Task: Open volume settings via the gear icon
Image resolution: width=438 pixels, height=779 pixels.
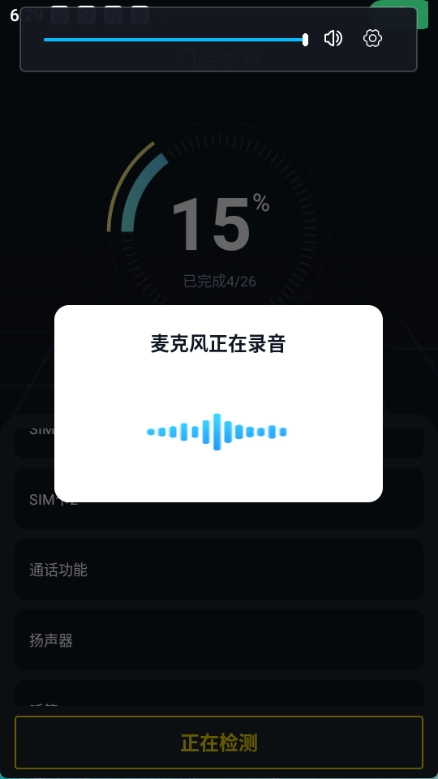Action: 372,39
